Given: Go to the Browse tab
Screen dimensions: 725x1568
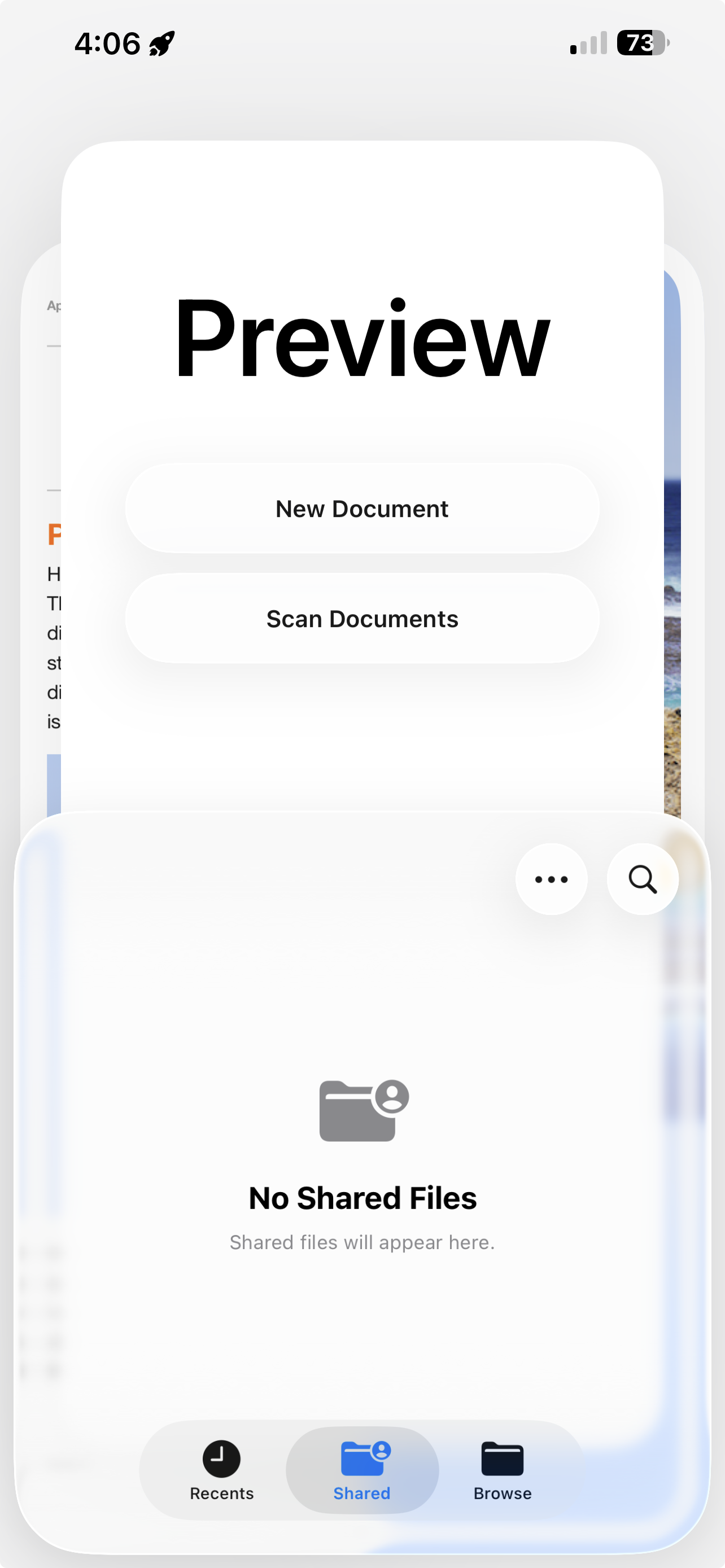Looking at the screenshot, I should point(503,1470).
